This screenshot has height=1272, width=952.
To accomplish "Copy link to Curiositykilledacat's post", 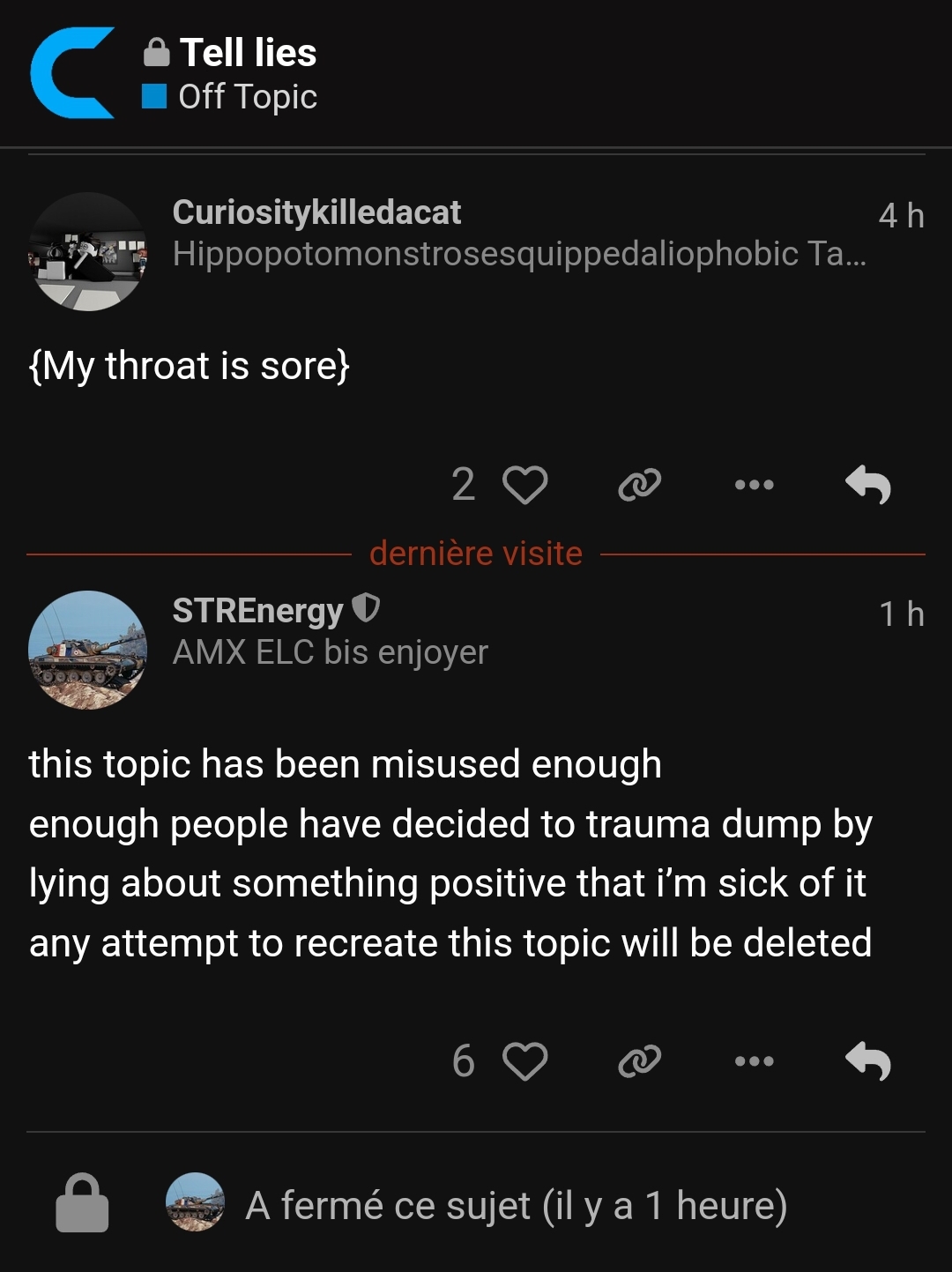I will click(x=639, y=485).
